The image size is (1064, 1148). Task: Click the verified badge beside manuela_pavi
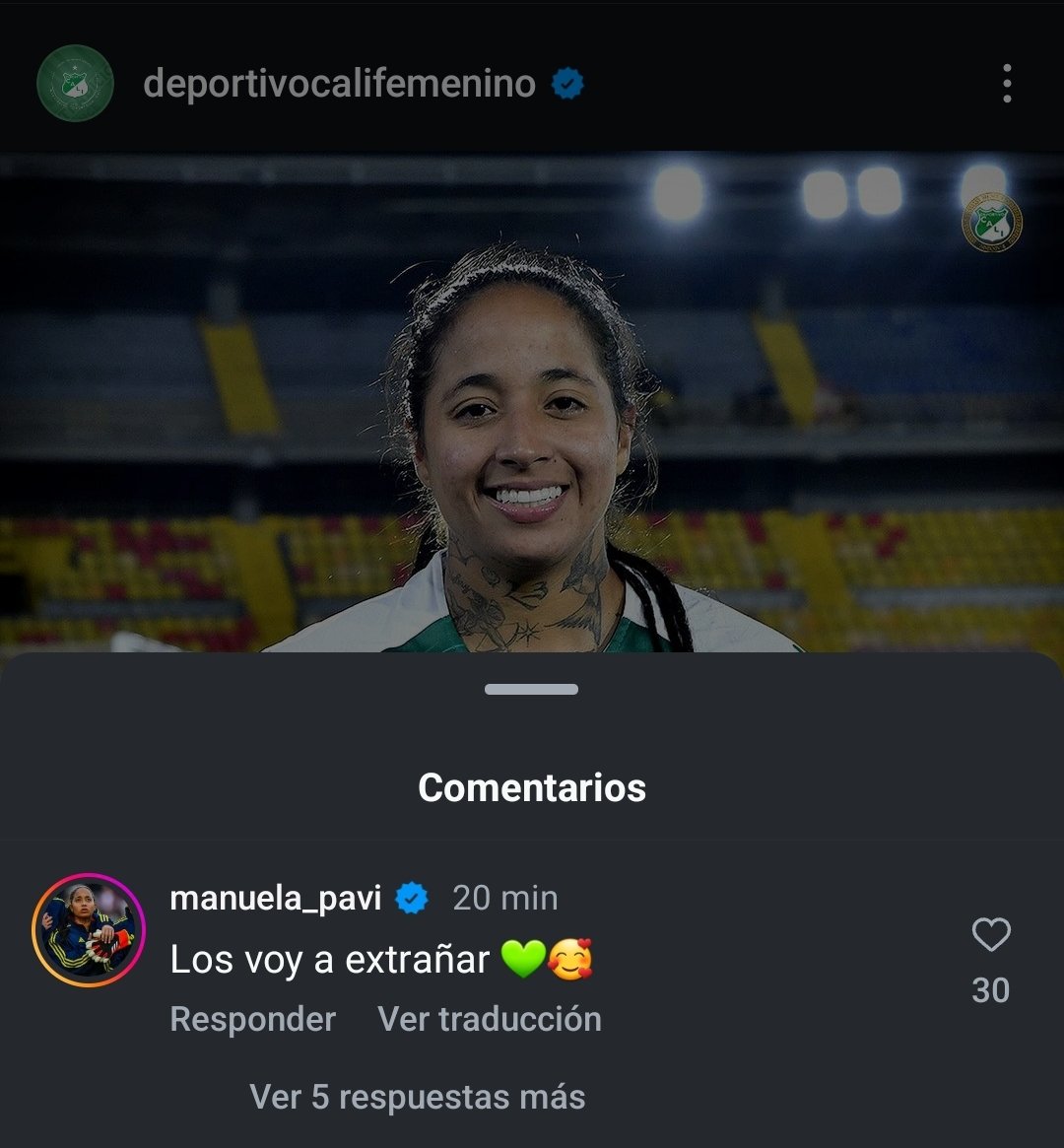tap(407, 898)
